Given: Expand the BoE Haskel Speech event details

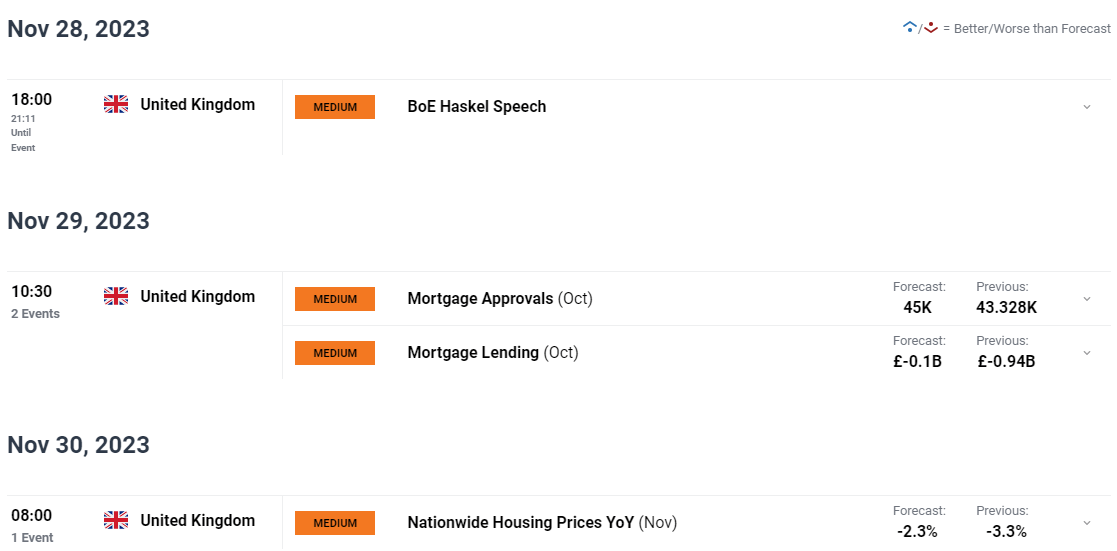Looking at the screenshot, I should tap(1087, 107).
